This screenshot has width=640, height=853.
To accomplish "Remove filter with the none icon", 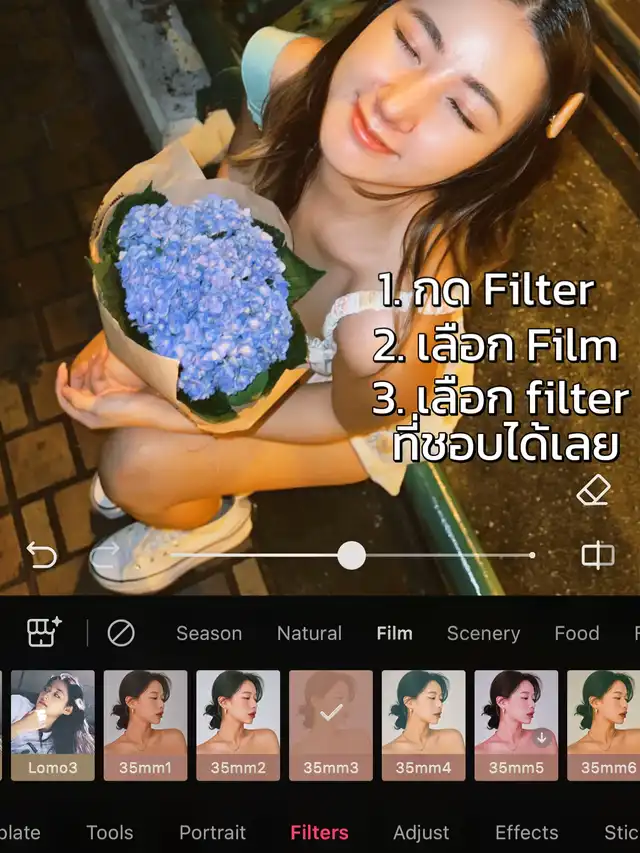I will [121, 633].
